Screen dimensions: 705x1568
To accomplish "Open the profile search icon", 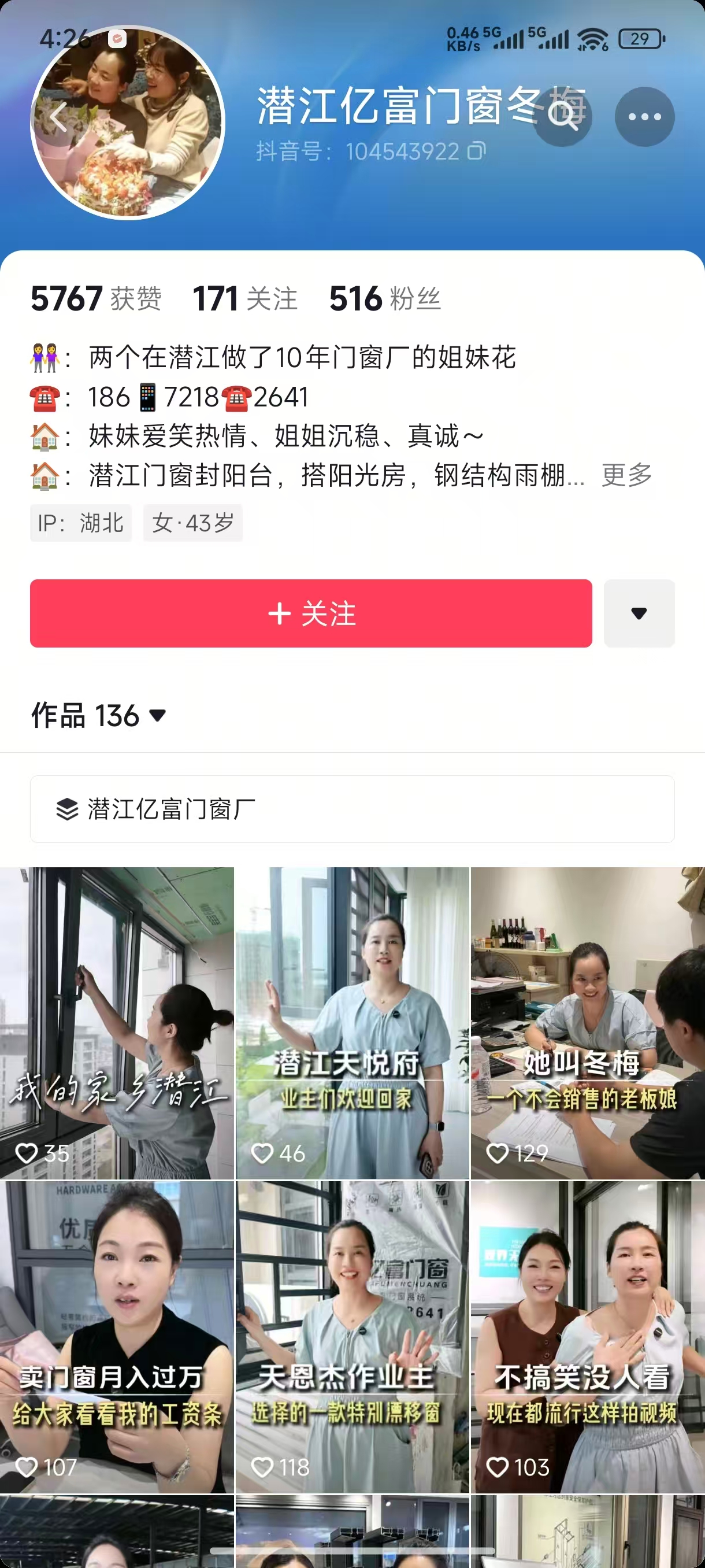I will 563,116.
